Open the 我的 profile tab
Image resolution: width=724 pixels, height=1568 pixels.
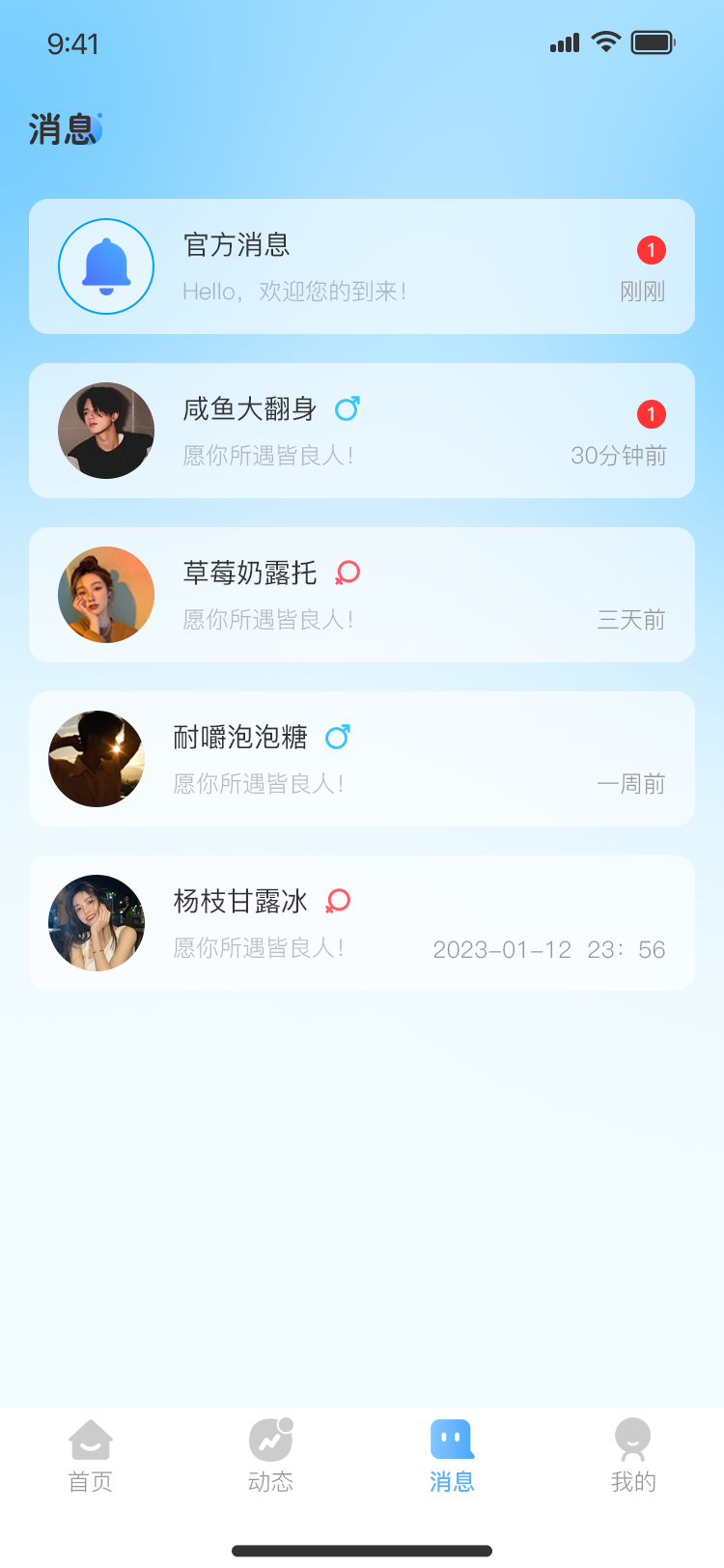(633, 1456)
